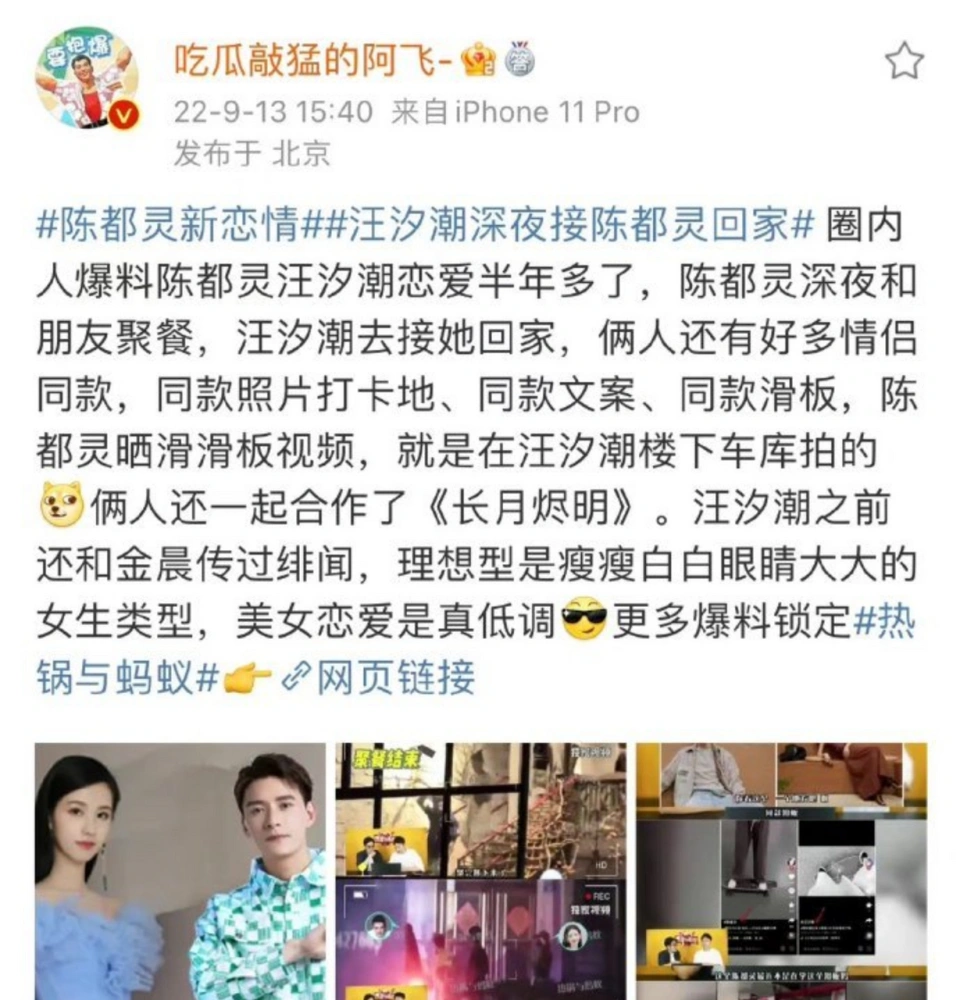Open the #热锅与蚂蚁# topic link
Image resolution: width=960 pixels, height=1000 pixels.
click(130, 680)
